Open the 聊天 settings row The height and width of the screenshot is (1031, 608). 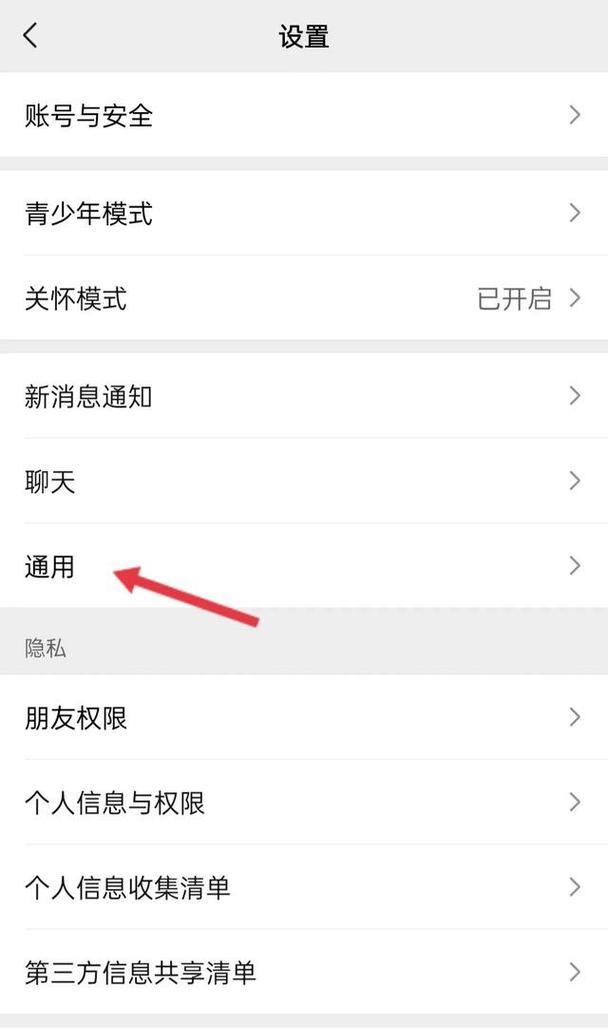[x=304, y=481]
